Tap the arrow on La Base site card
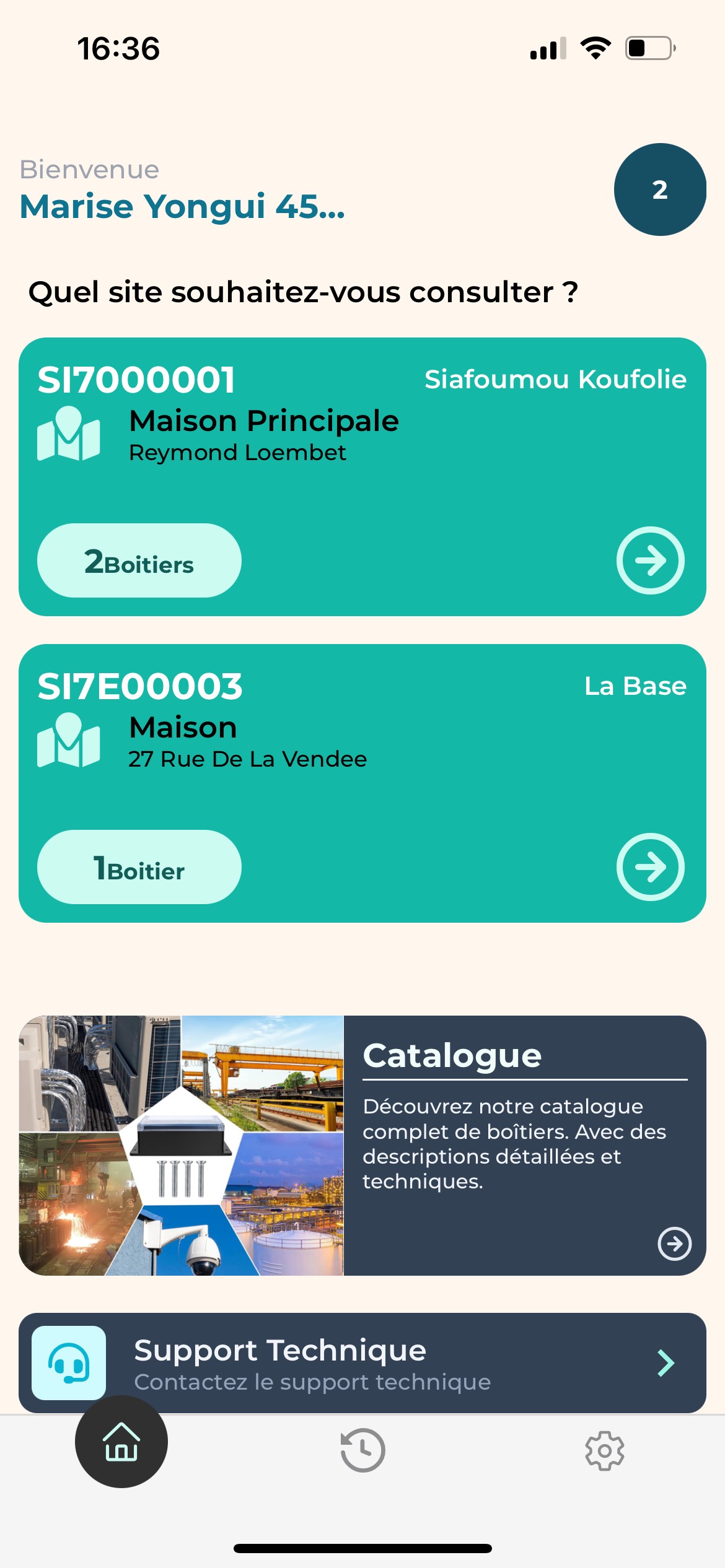 coord(650,867)
